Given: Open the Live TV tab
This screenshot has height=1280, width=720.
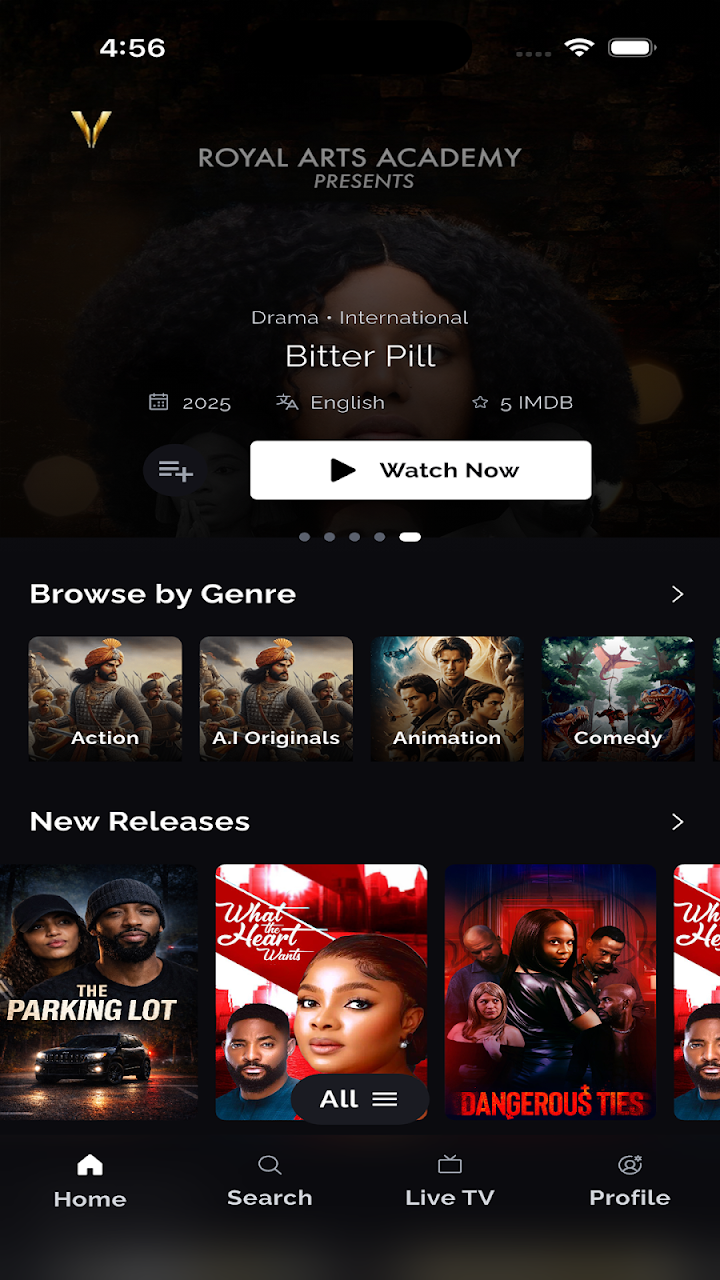Looking at the screenshot, I should tap(450, 1181).
